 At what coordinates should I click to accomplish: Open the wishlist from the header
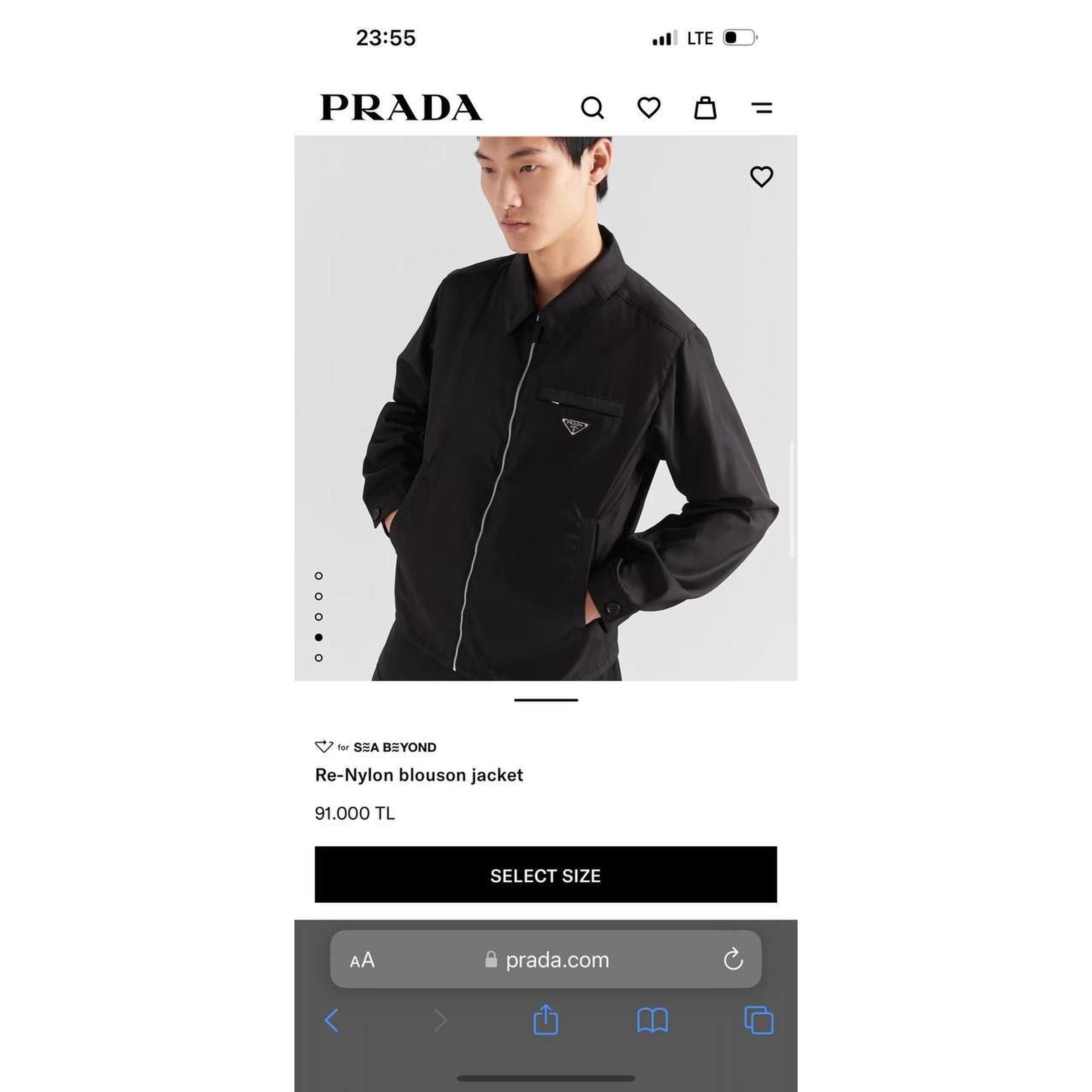coord(648,107)
